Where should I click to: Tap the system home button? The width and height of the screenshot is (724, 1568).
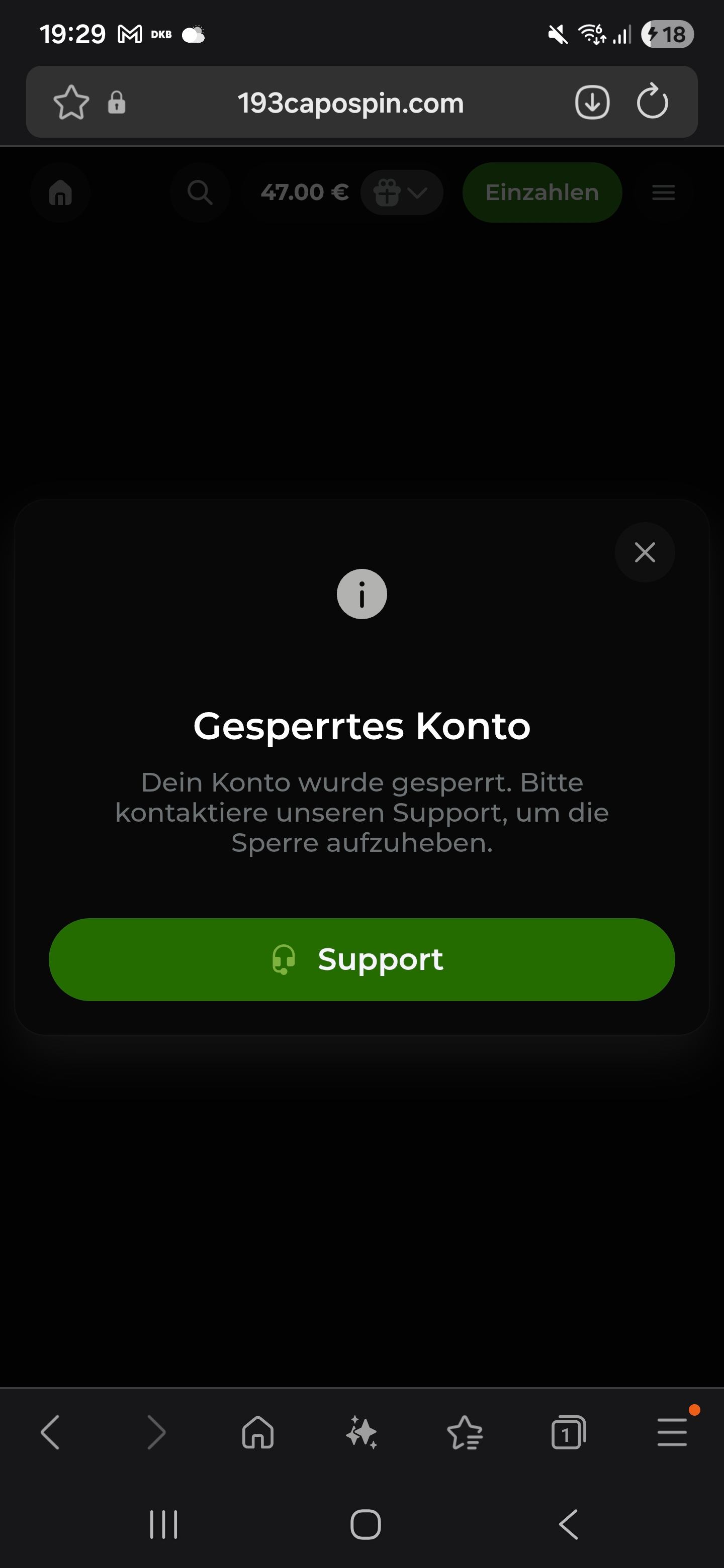click(x=366, y=1525)
